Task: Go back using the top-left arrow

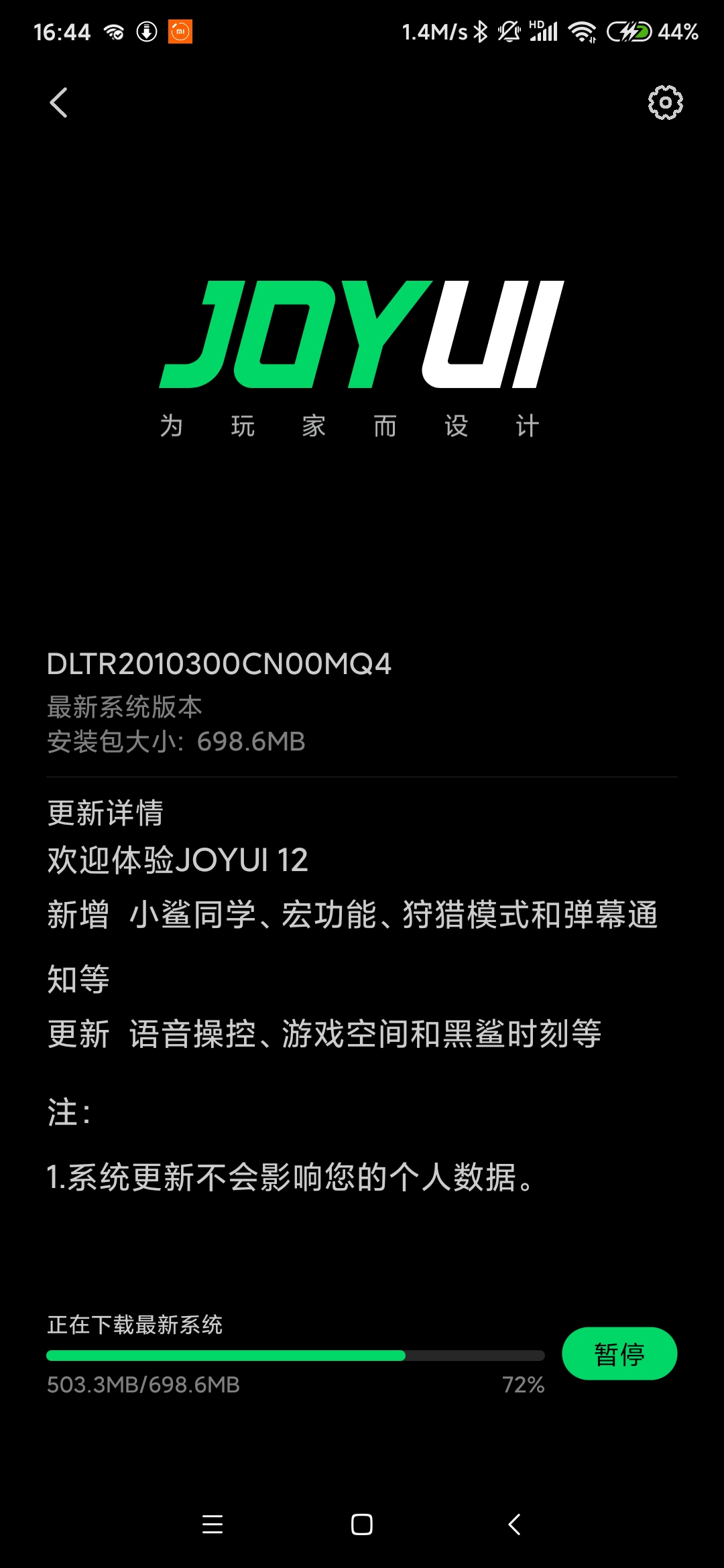Action: click(59, 103)
